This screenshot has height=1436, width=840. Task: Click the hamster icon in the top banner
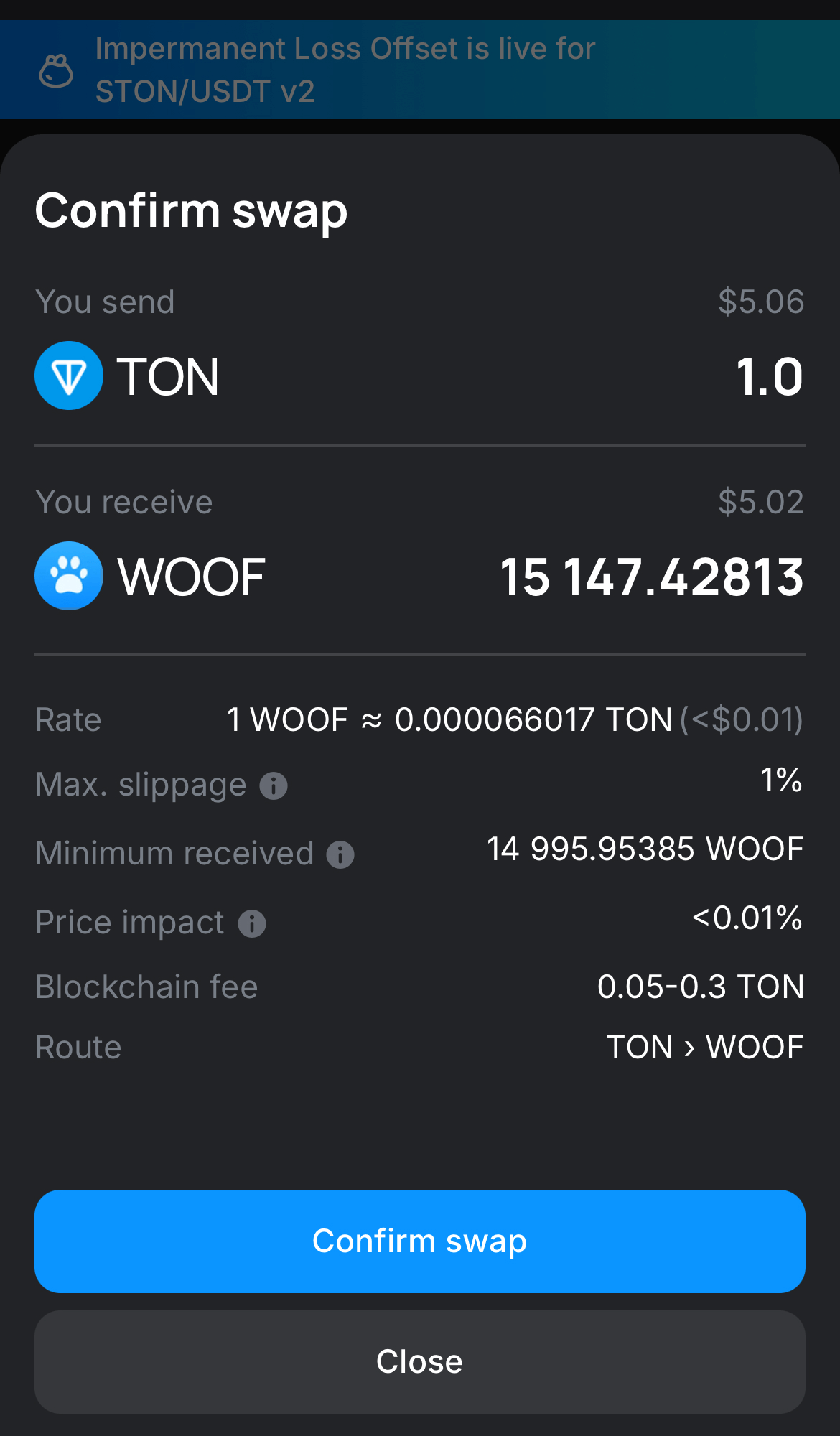(x=57, y=70)
